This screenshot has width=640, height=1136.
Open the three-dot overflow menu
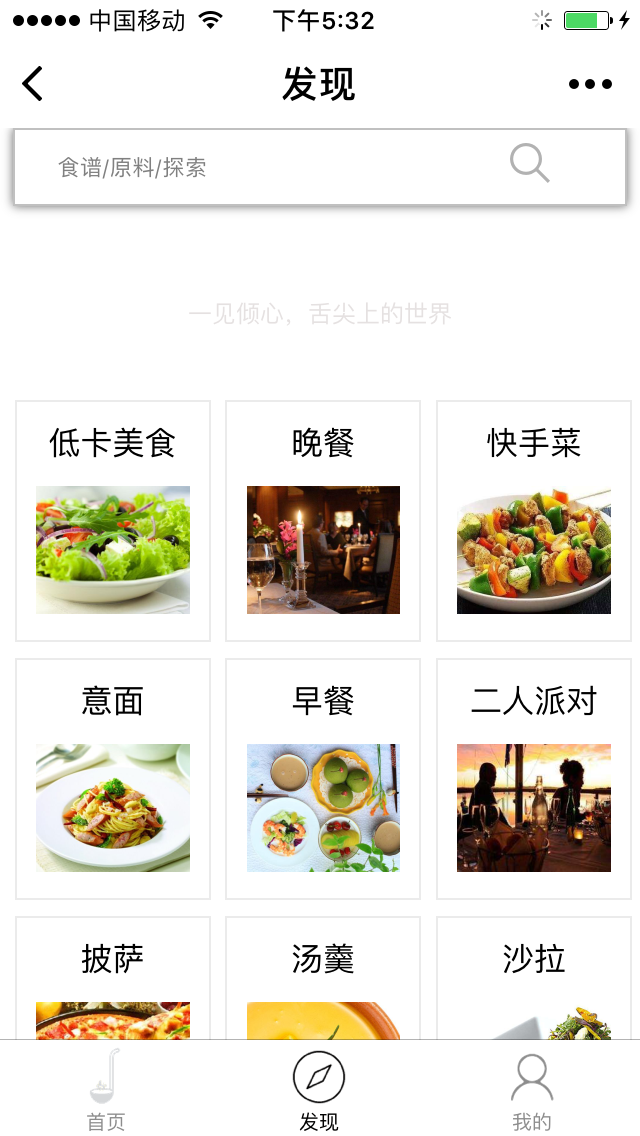(590, 84)
